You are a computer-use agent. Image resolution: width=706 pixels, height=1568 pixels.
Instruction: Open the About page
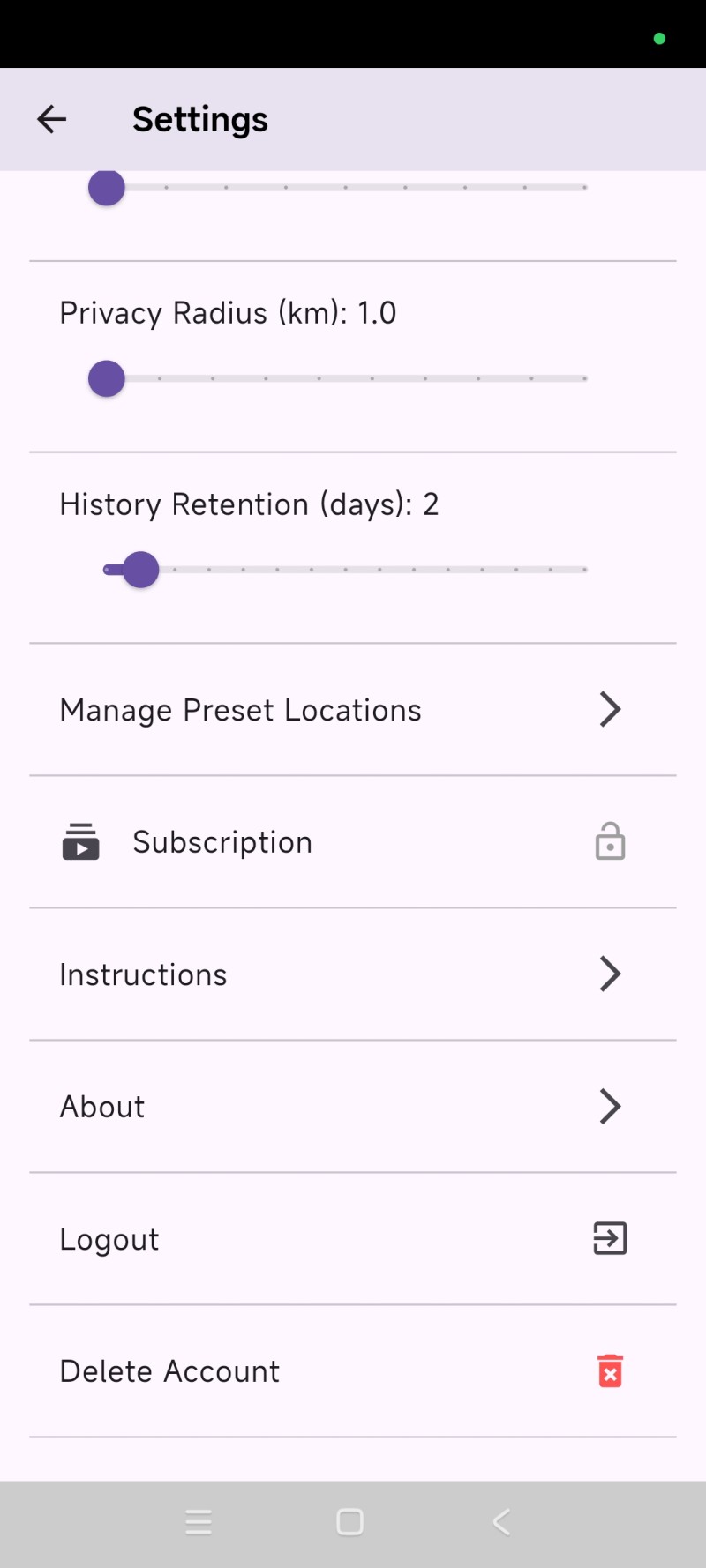click(353, 1107)
